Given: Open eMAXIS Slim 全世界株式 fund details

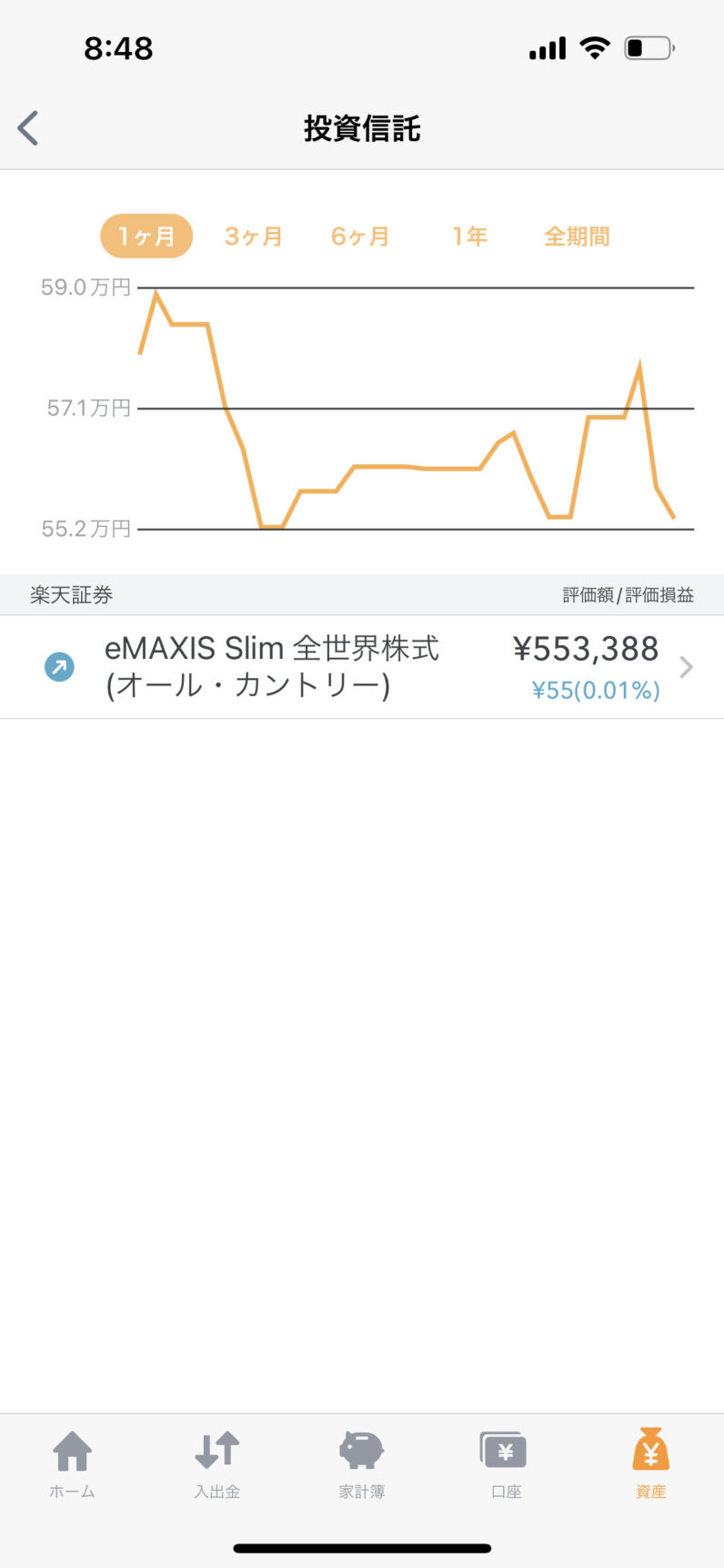Looking at the screenshot, I should click(x=362, y=667).
